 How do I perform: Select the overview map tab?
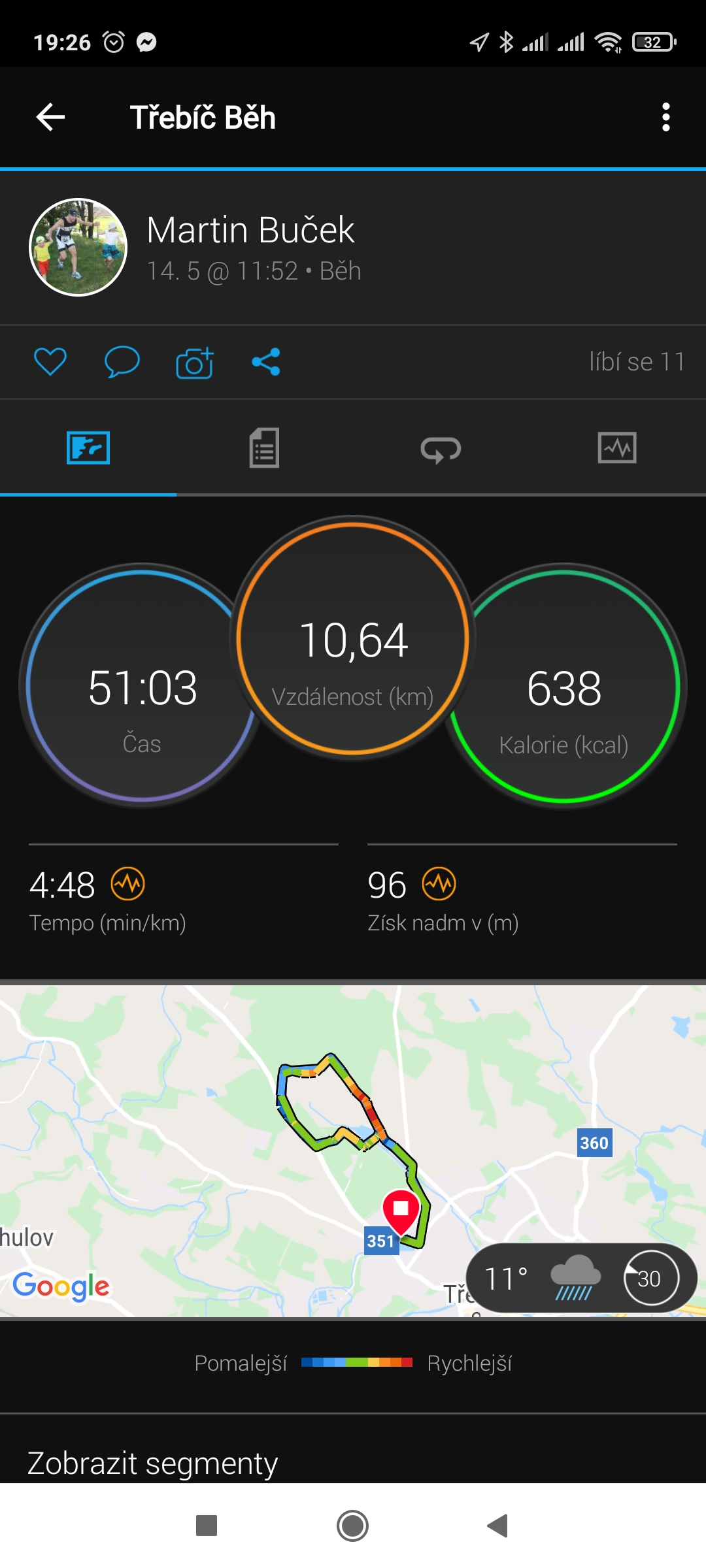tap(88, 448)
